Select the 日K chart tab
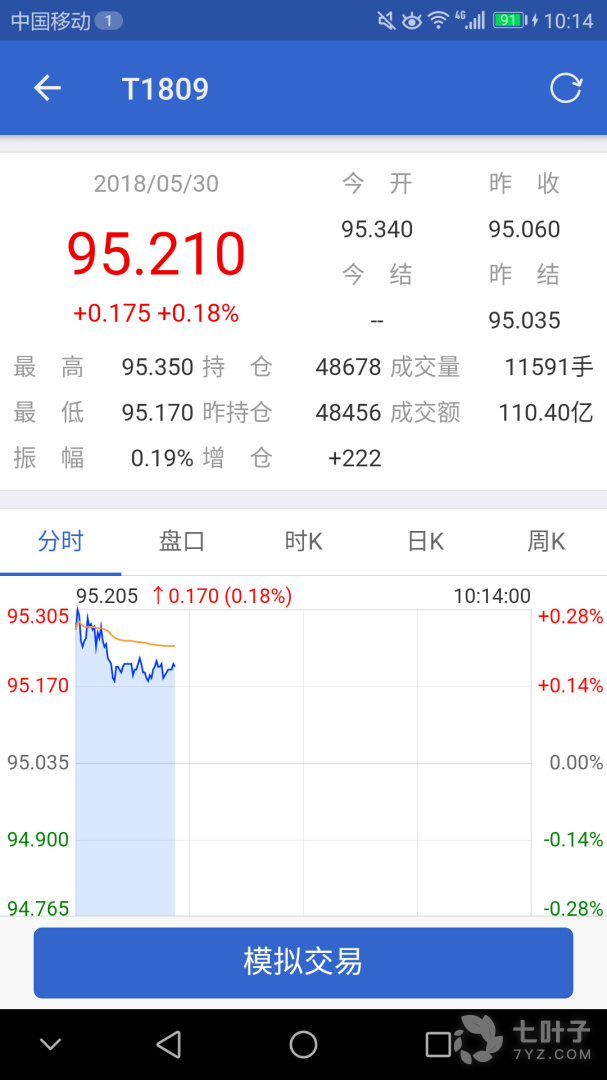607x1080 pixels. 425,542
